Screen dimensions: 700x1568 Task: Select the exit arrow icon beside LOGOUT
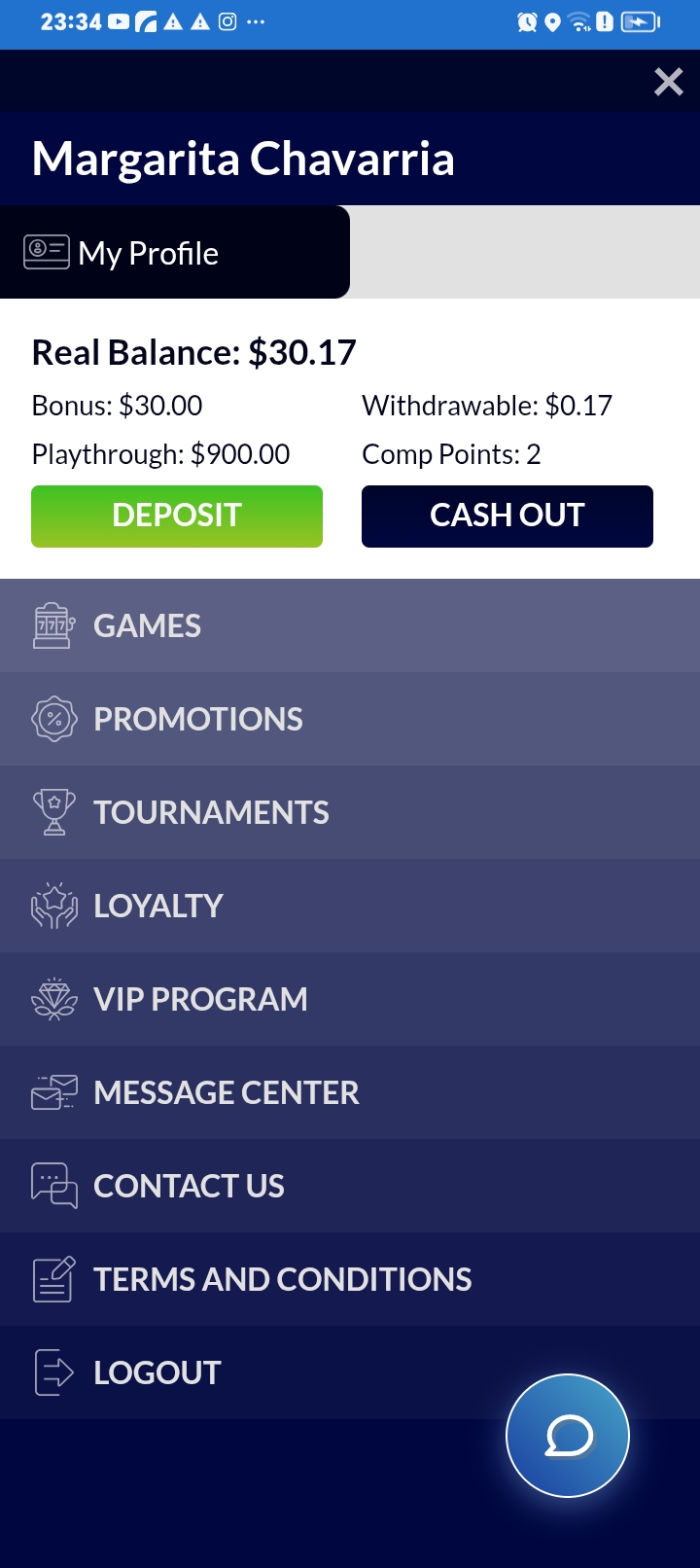click(54, 1372)
